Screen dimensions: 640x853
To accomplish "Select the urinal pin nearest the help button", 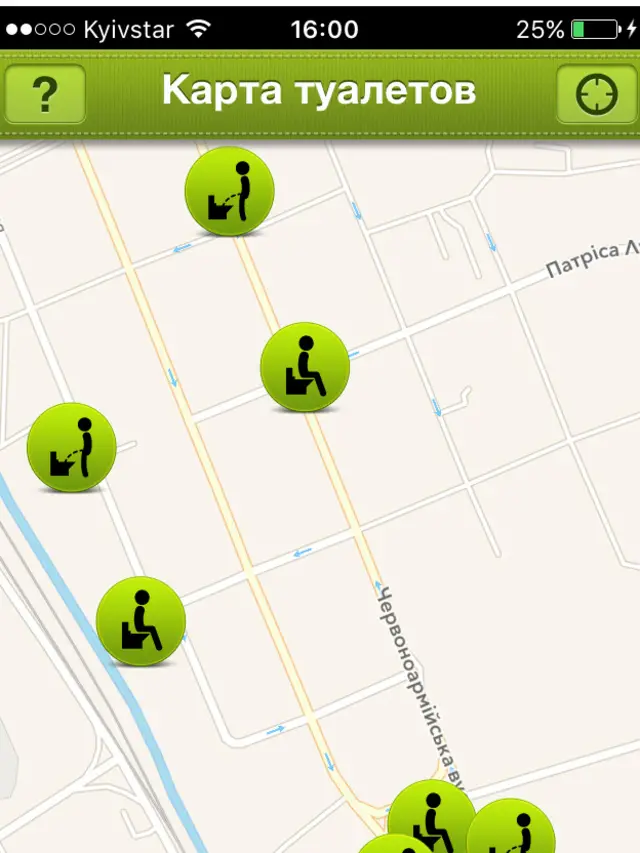I will (x=229, y=191).
